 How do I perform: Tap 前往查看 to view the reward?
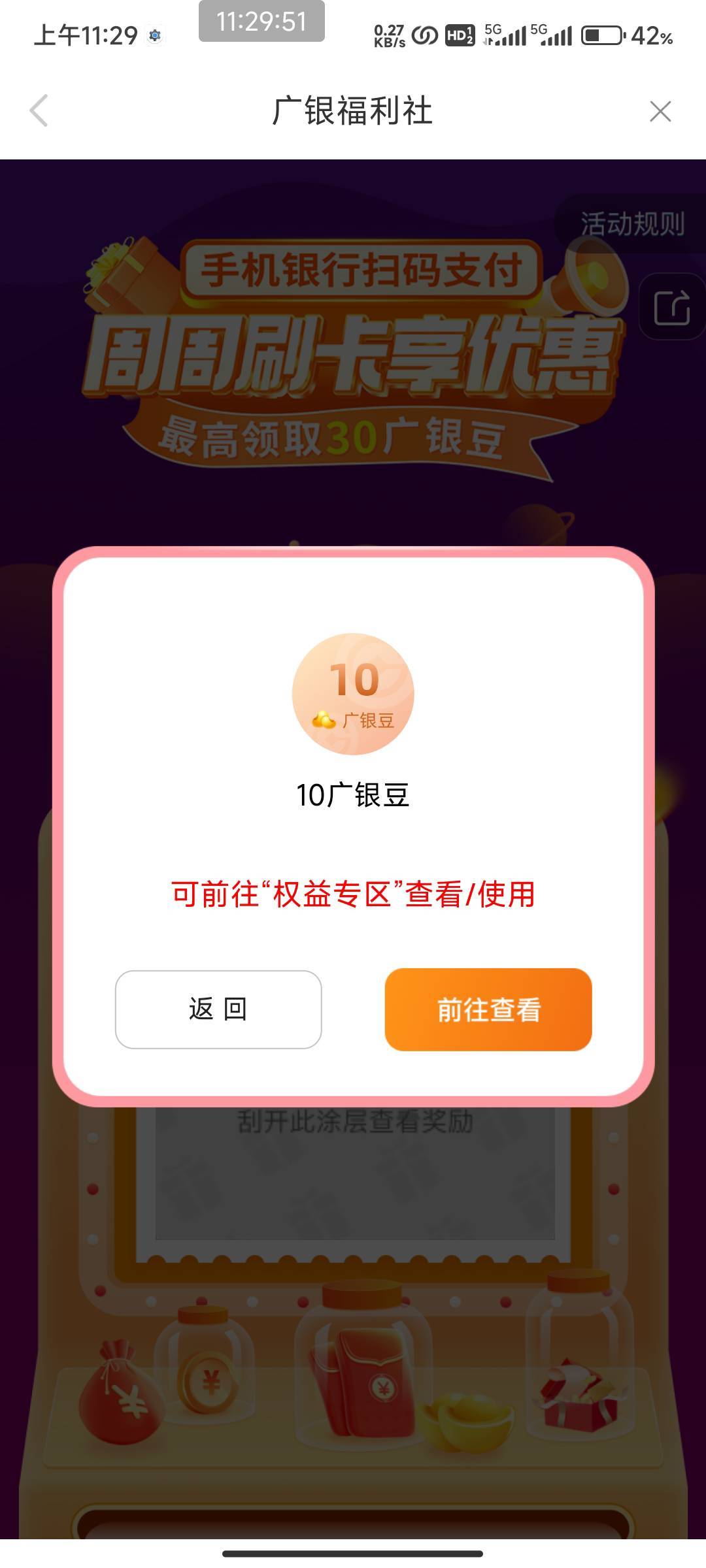[488, 1009]
